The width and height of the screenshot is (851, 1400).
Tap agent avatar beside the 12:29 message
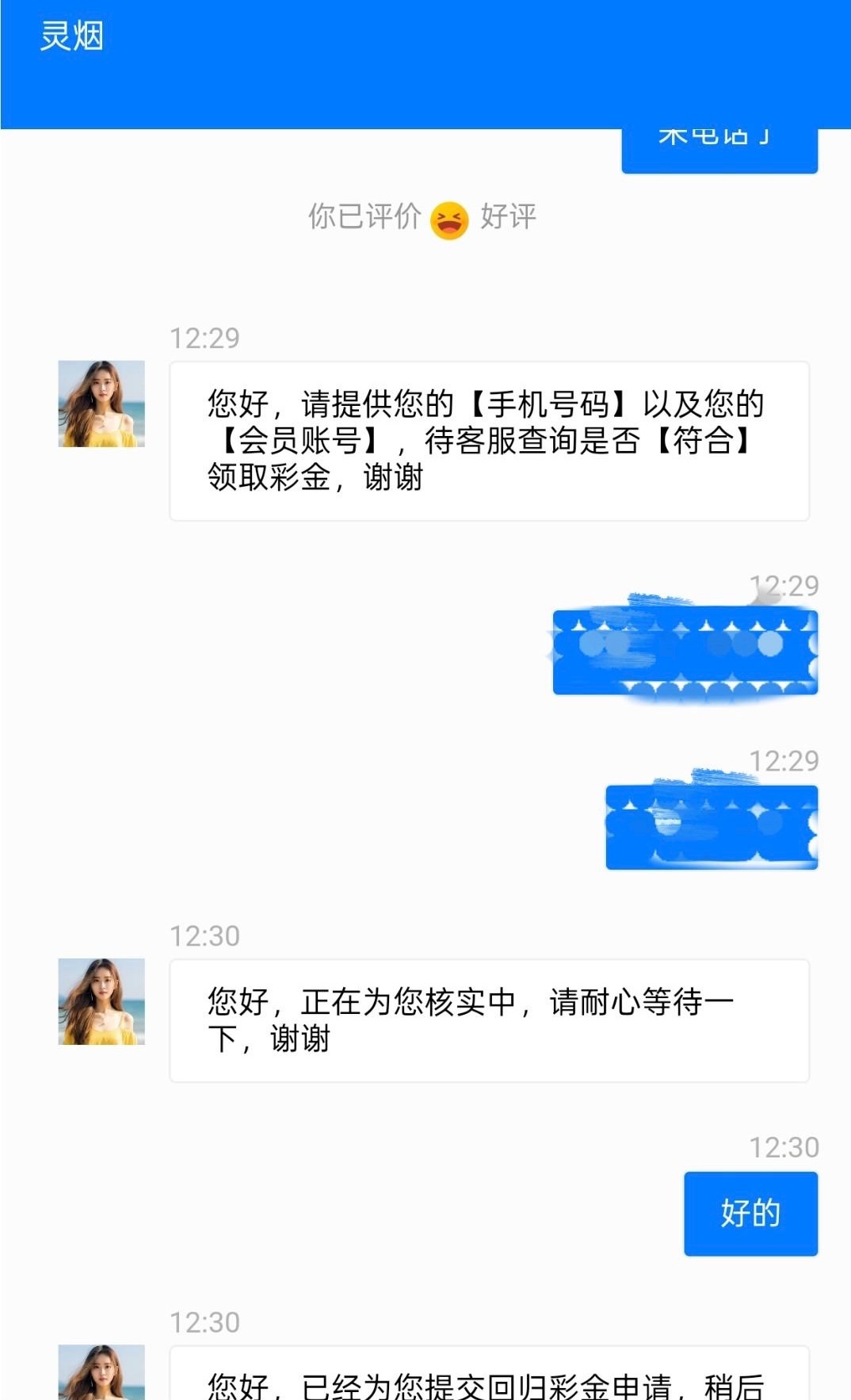[x=101, y=404]
